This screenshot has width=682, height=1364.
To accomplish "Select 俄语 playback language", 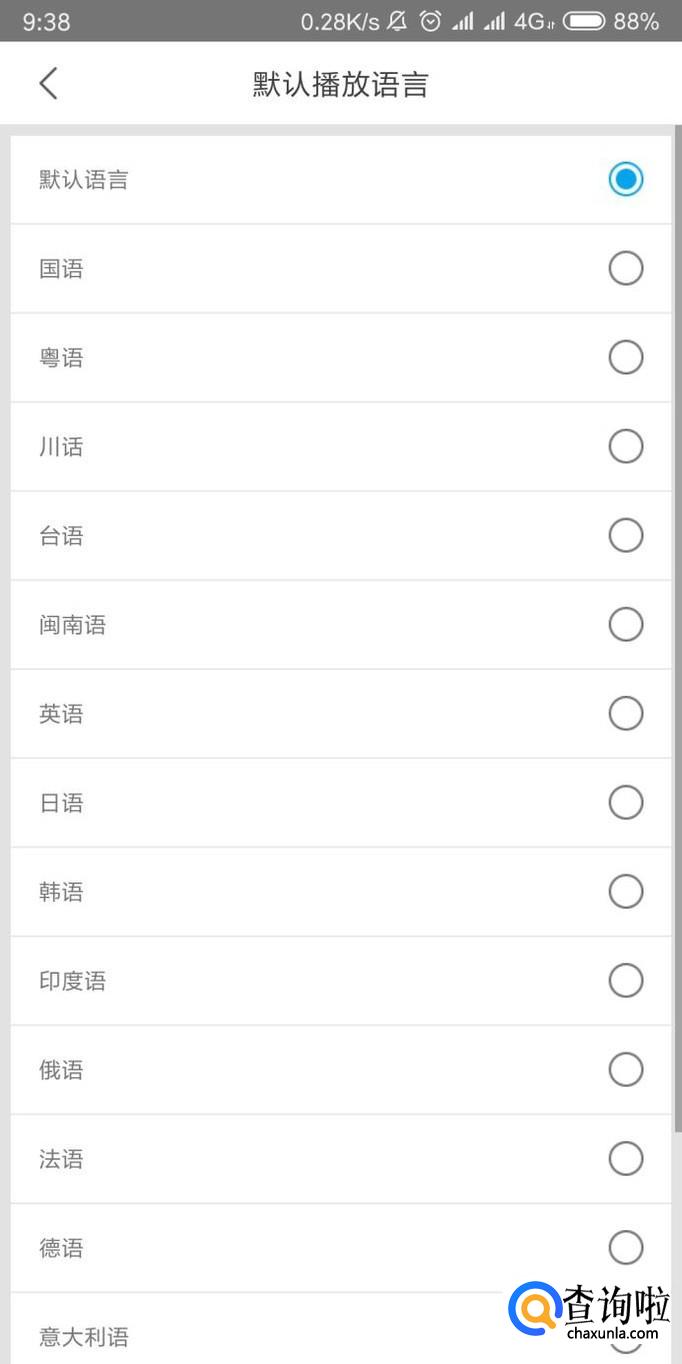I will [x=625, y=1069].
